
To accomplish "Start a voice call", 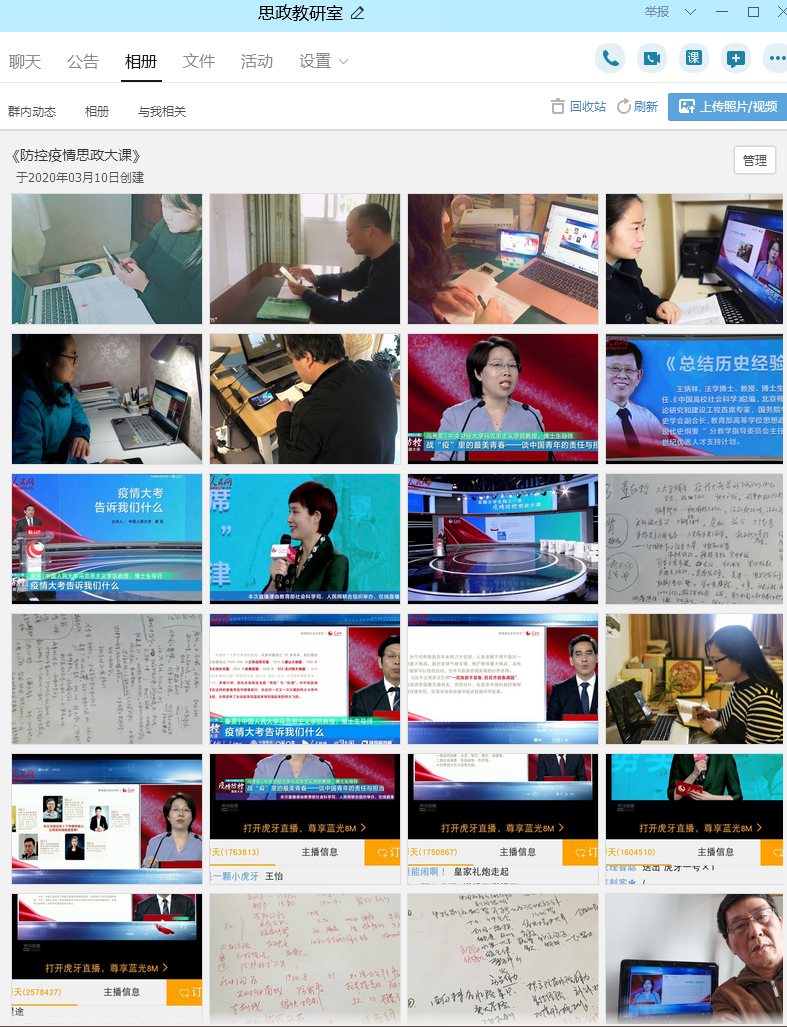I will tap(610, 58).
